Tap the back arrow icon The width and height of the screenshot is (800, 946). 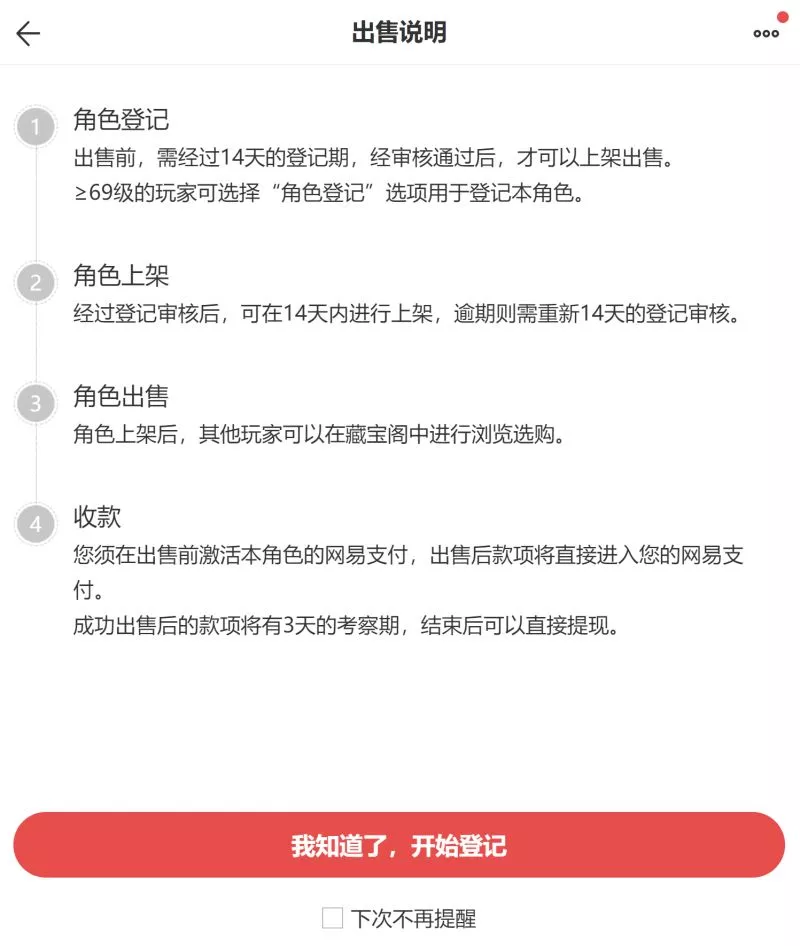click(x=30, y=33)
